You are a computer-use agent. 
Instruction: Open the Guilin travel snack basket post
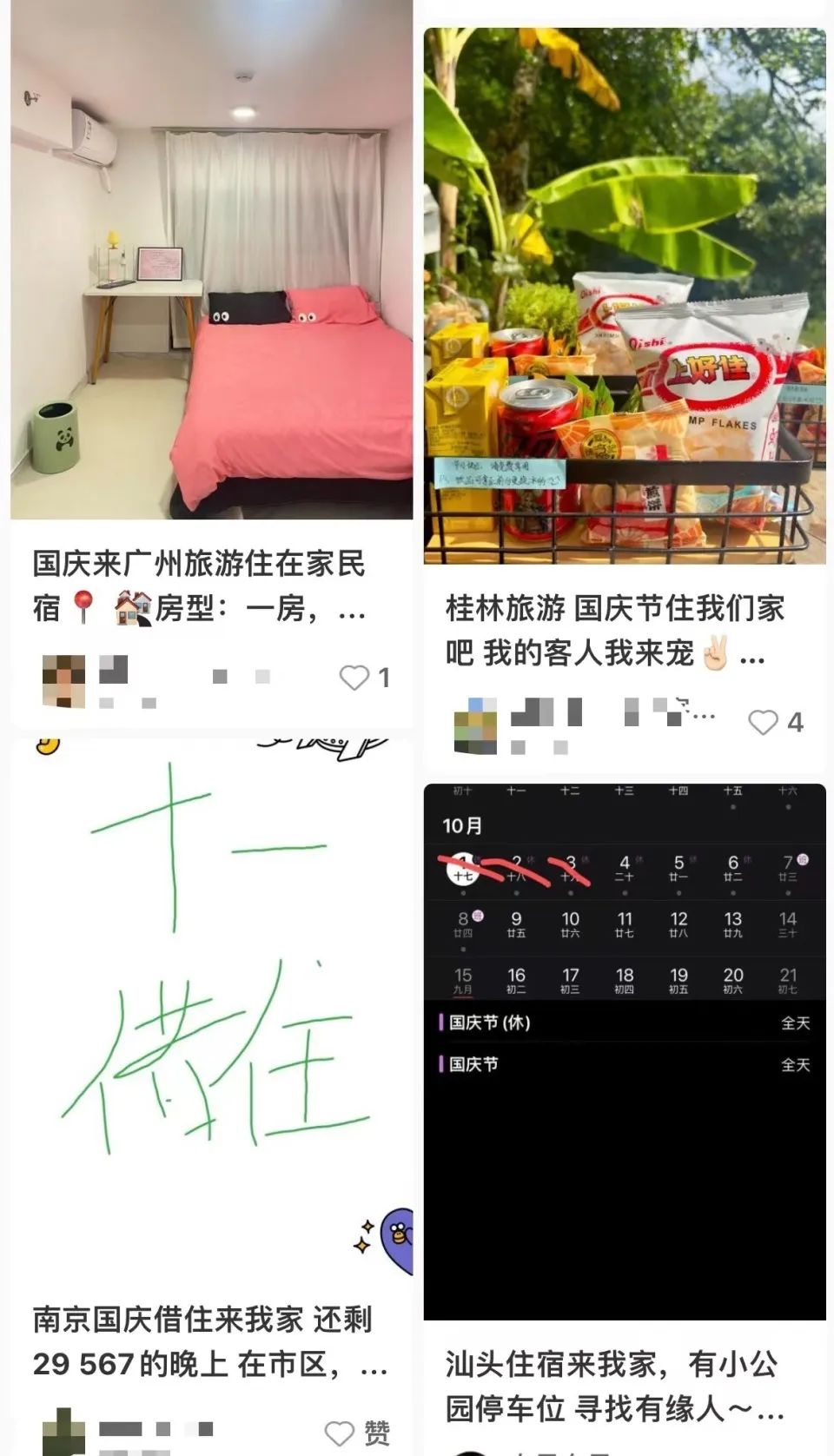coord(624,295)
